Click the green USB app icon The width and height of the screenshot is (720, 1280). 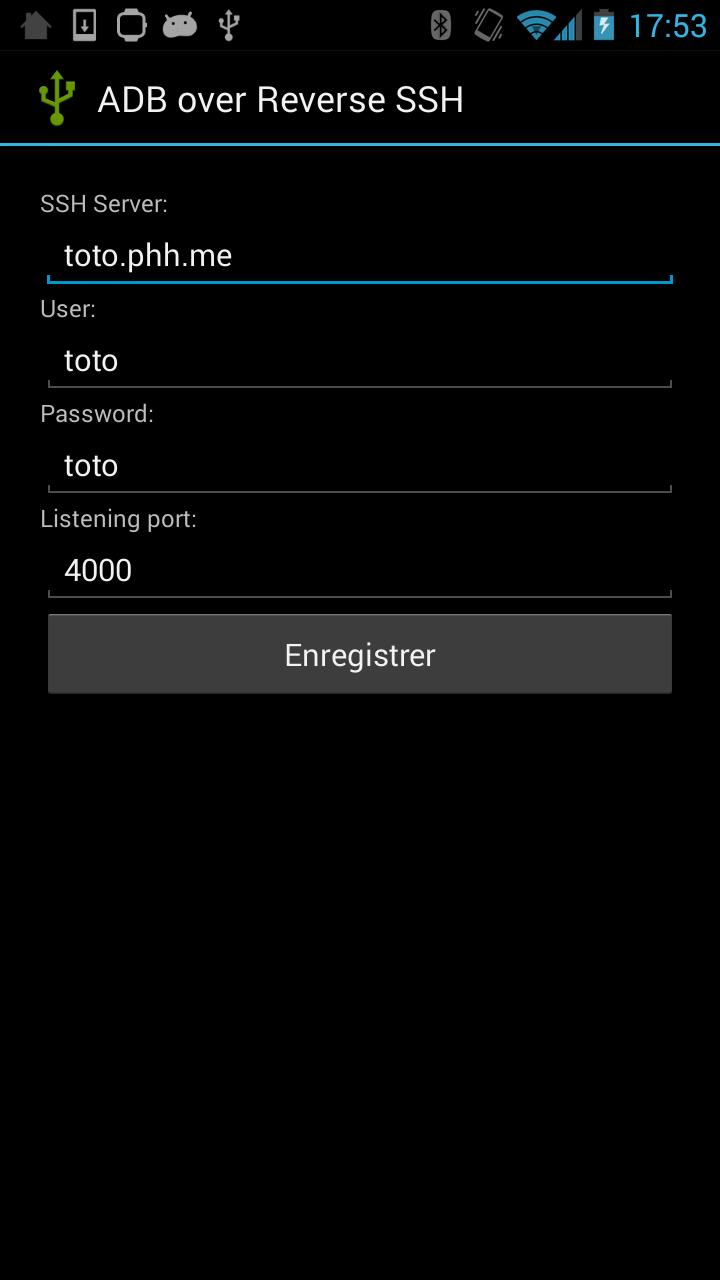tap(57, 97)
